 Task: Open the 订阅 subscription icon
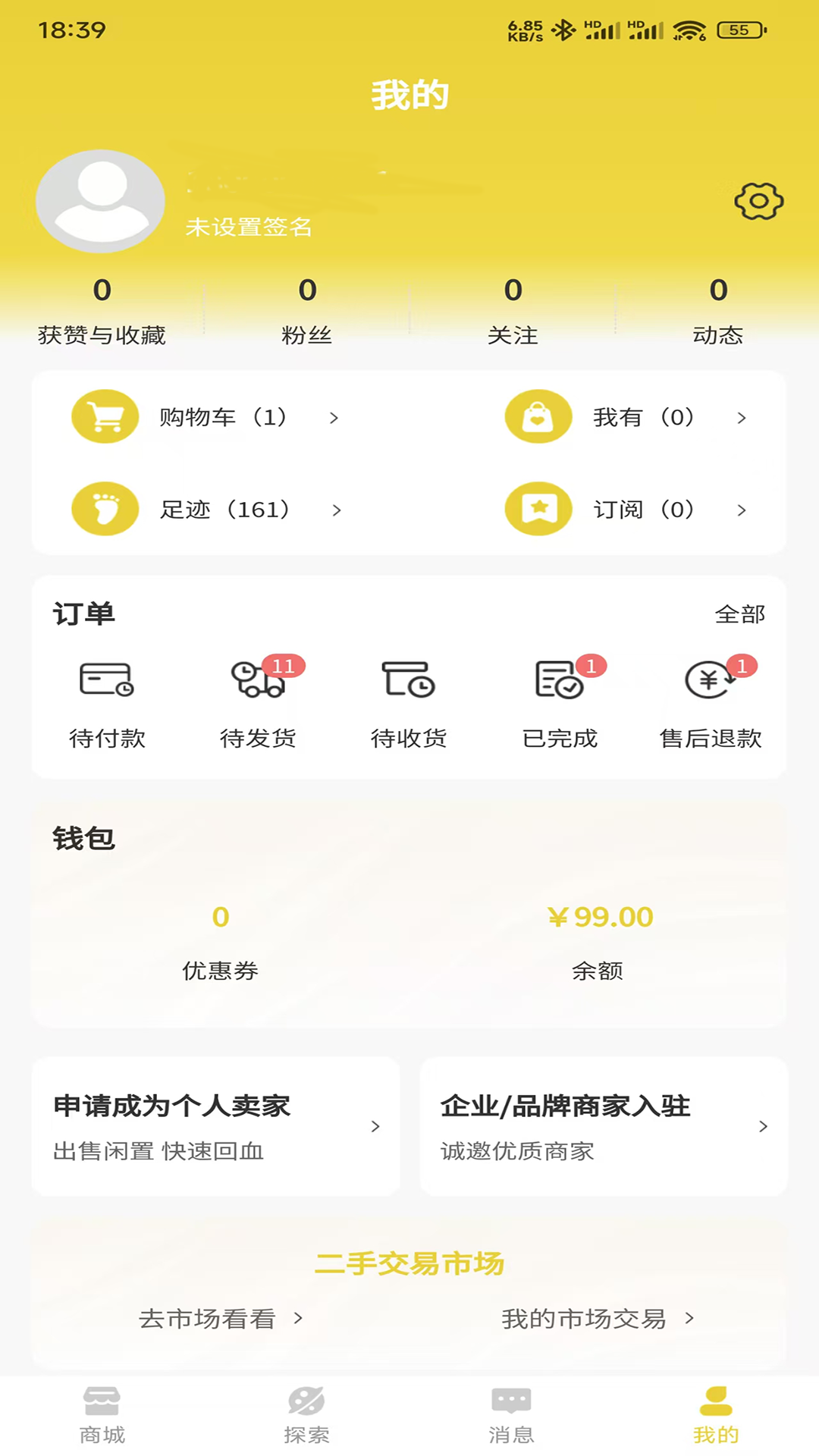coord(538,509)
